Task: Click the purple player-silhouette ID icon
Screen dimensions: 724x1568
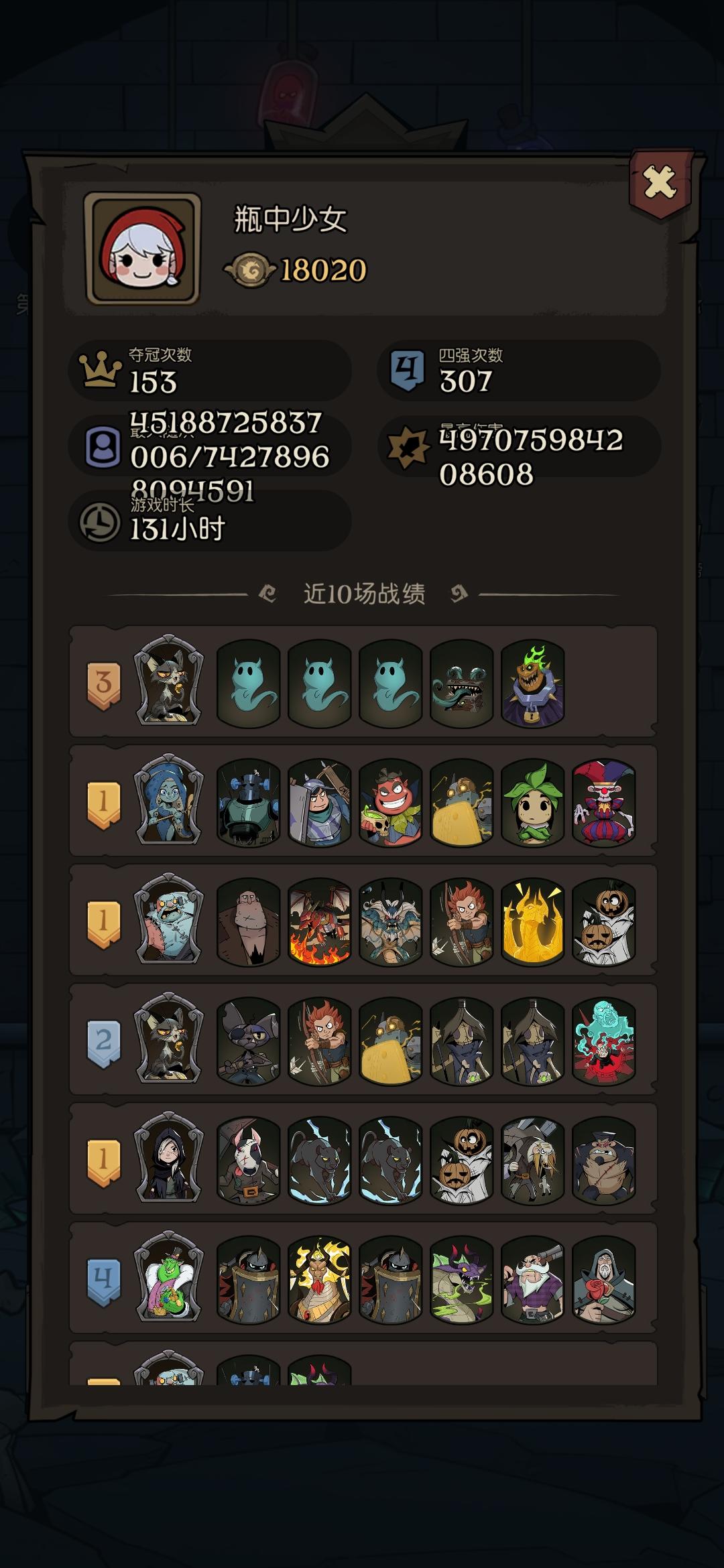Action: pos(99,446)
